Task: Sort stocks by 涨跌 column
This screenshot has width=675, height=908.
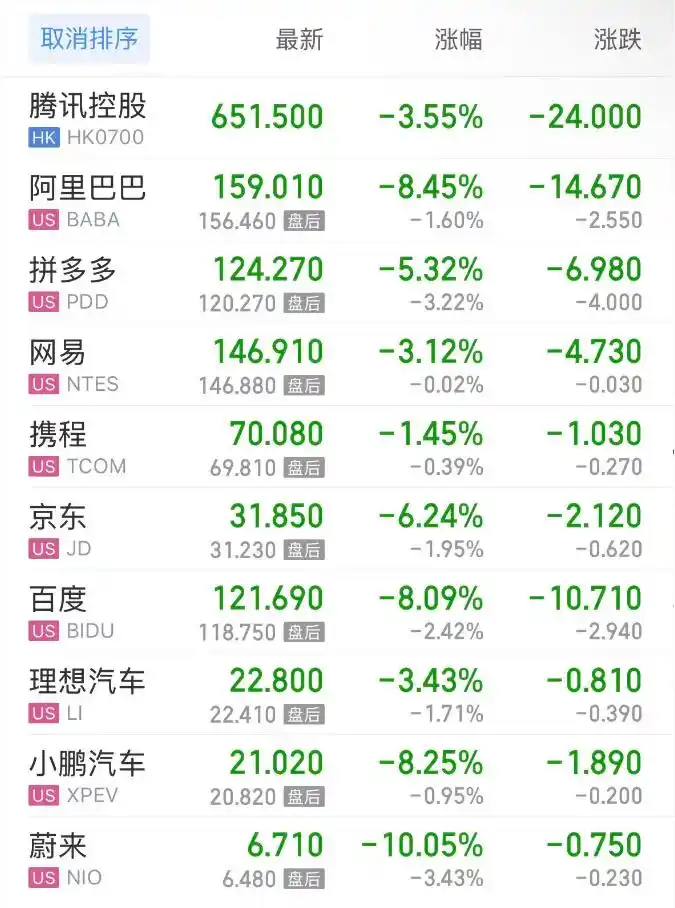Action: point(617,40)
